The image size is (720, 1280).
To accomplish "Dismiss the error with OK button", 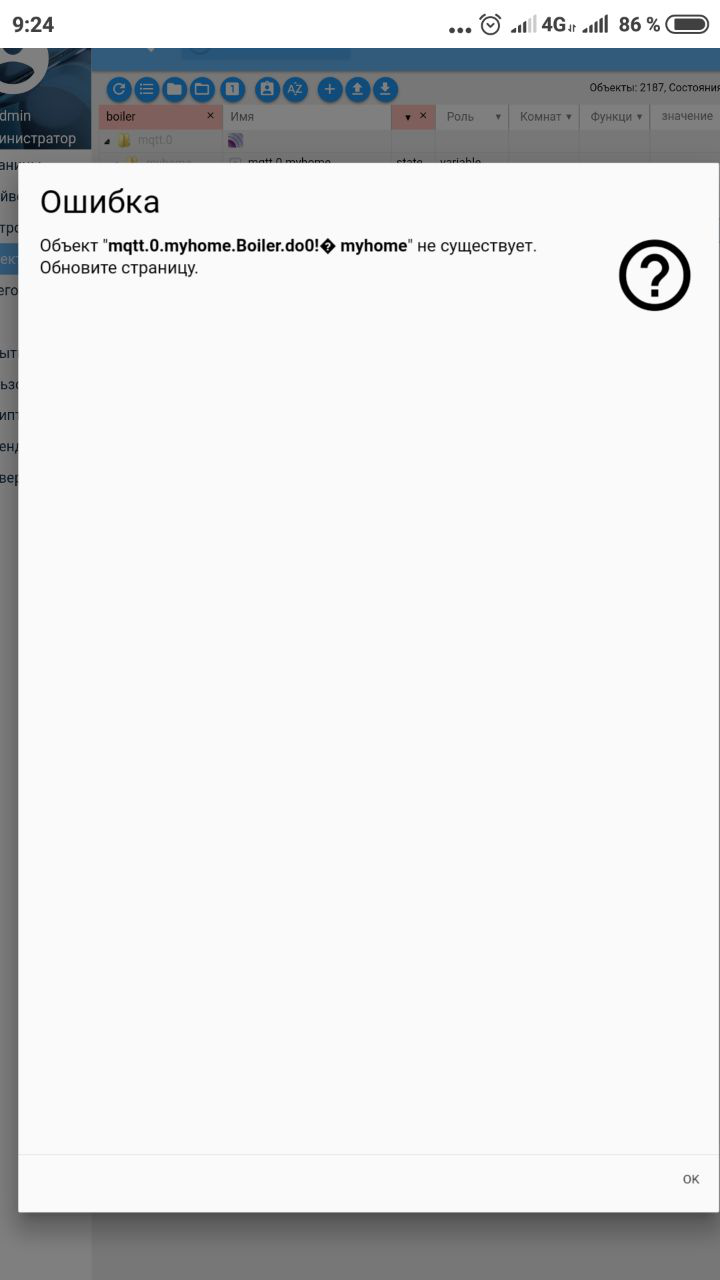I will point(690,1179).
